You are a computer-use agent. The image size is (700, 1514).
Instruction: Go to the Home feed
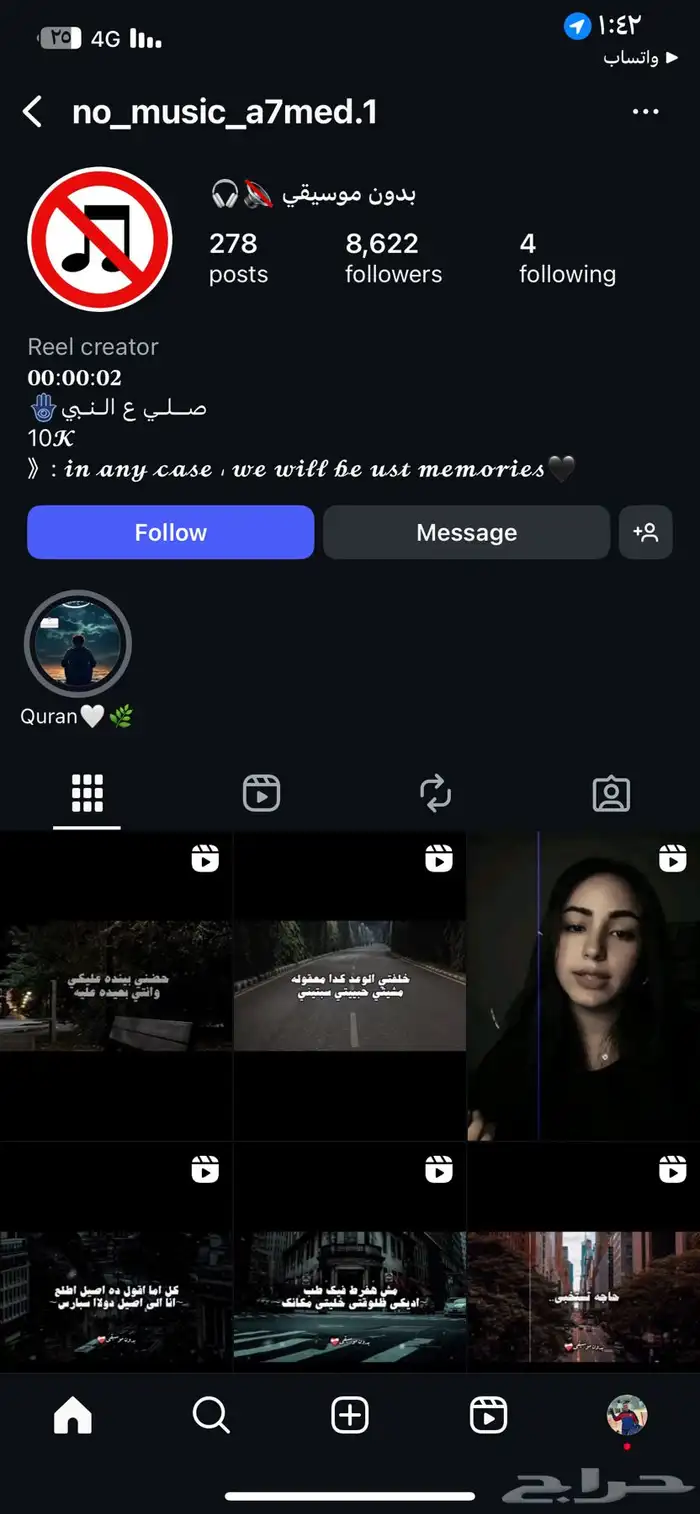tap(72, 1415)
